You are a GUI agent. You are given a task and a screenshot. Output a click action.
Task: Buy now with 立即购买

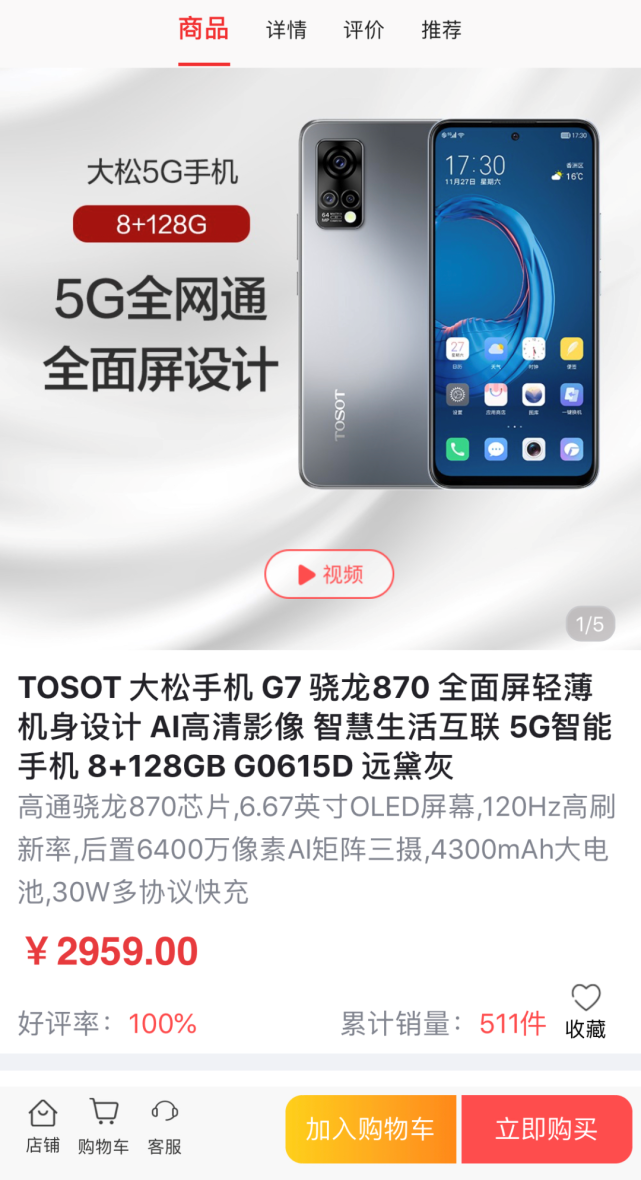[x=546, y=1130]
